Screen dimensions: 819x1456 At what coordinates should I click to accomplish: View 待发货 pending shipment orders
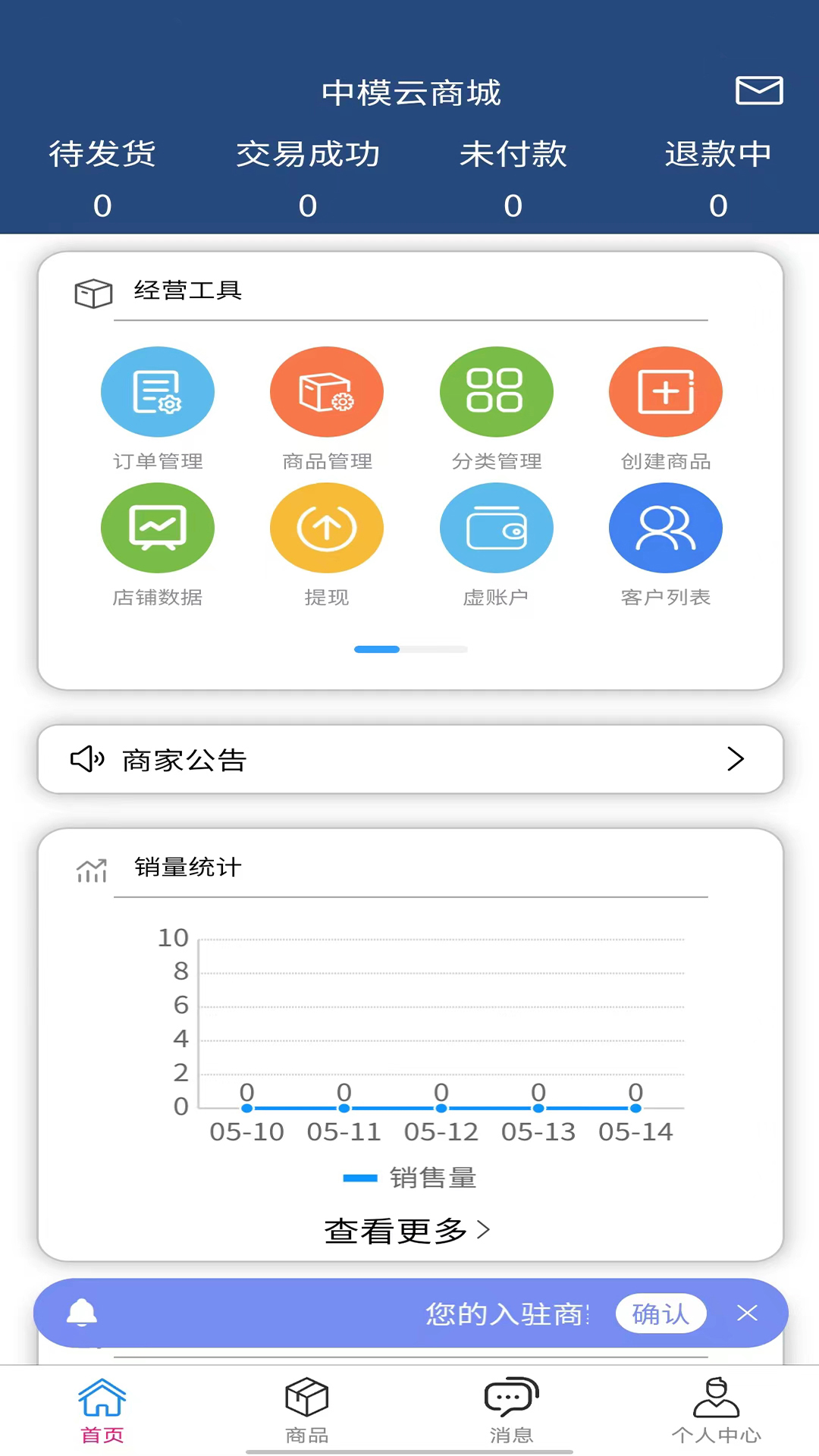(102, 179)
